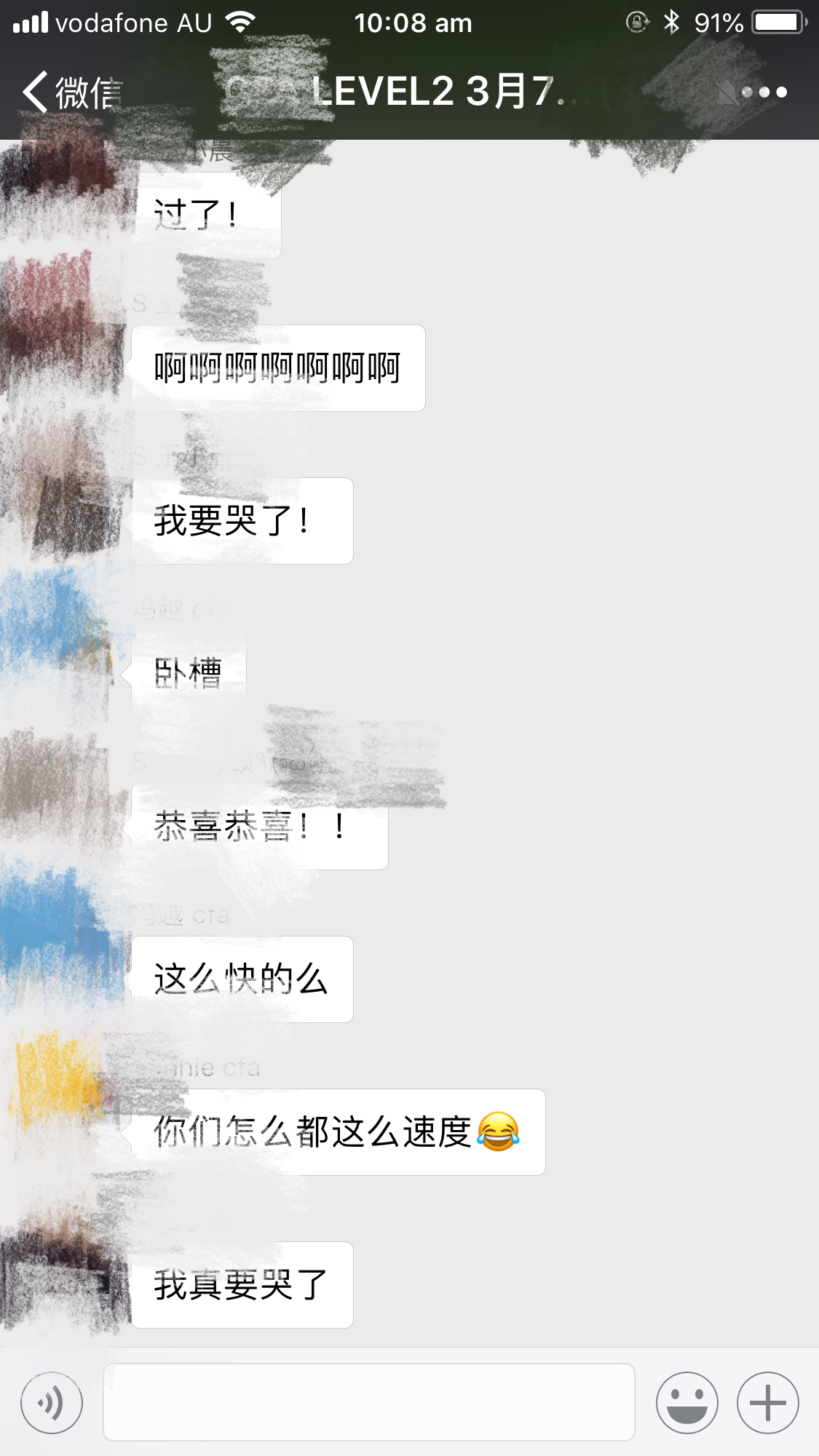Viewport: 819px width, 1456px height.
Task: Switch to voice message input
Action: 52,1402
